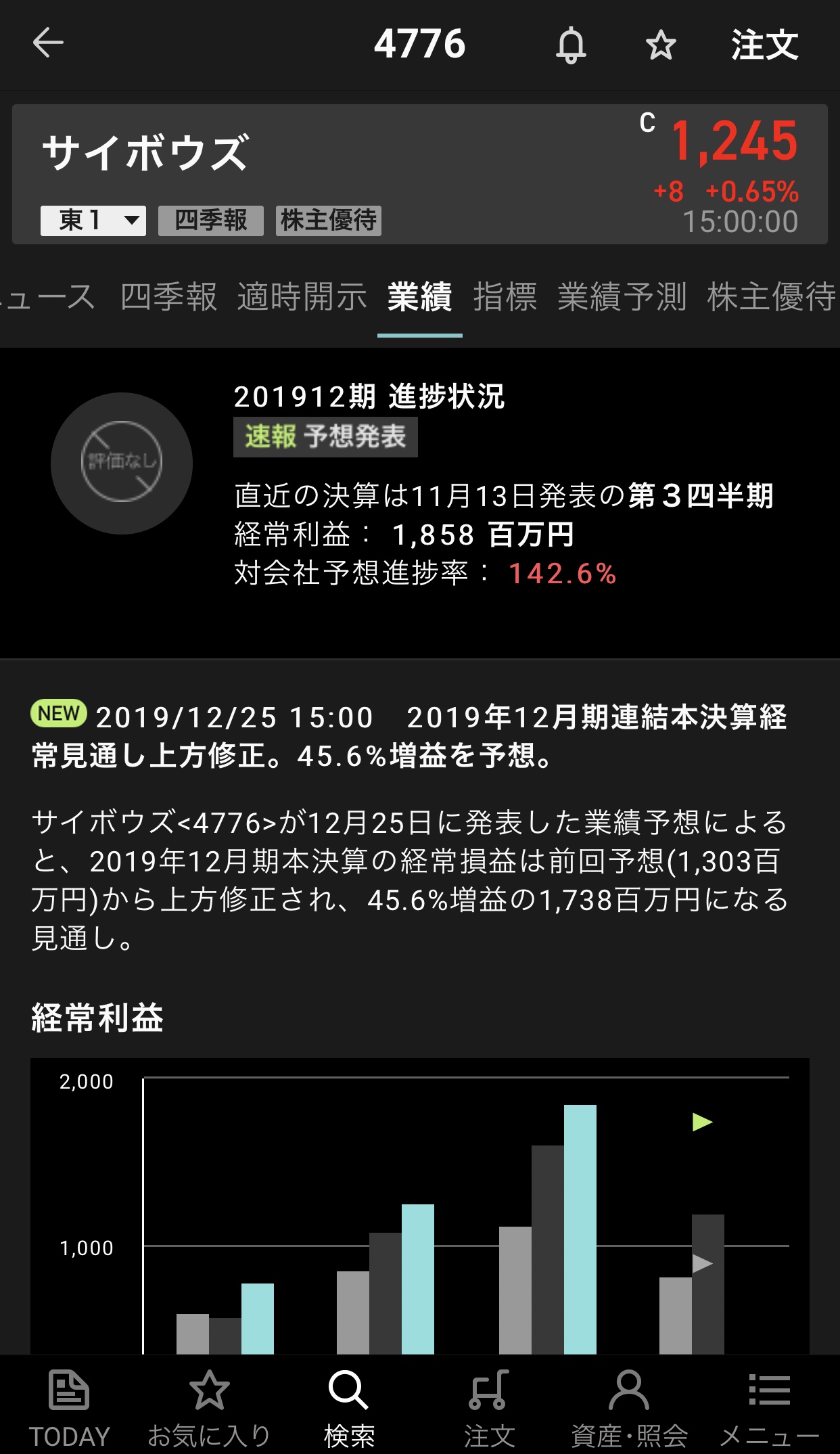
Task: Switch to the 指標 tab
Action: (505, 297)
